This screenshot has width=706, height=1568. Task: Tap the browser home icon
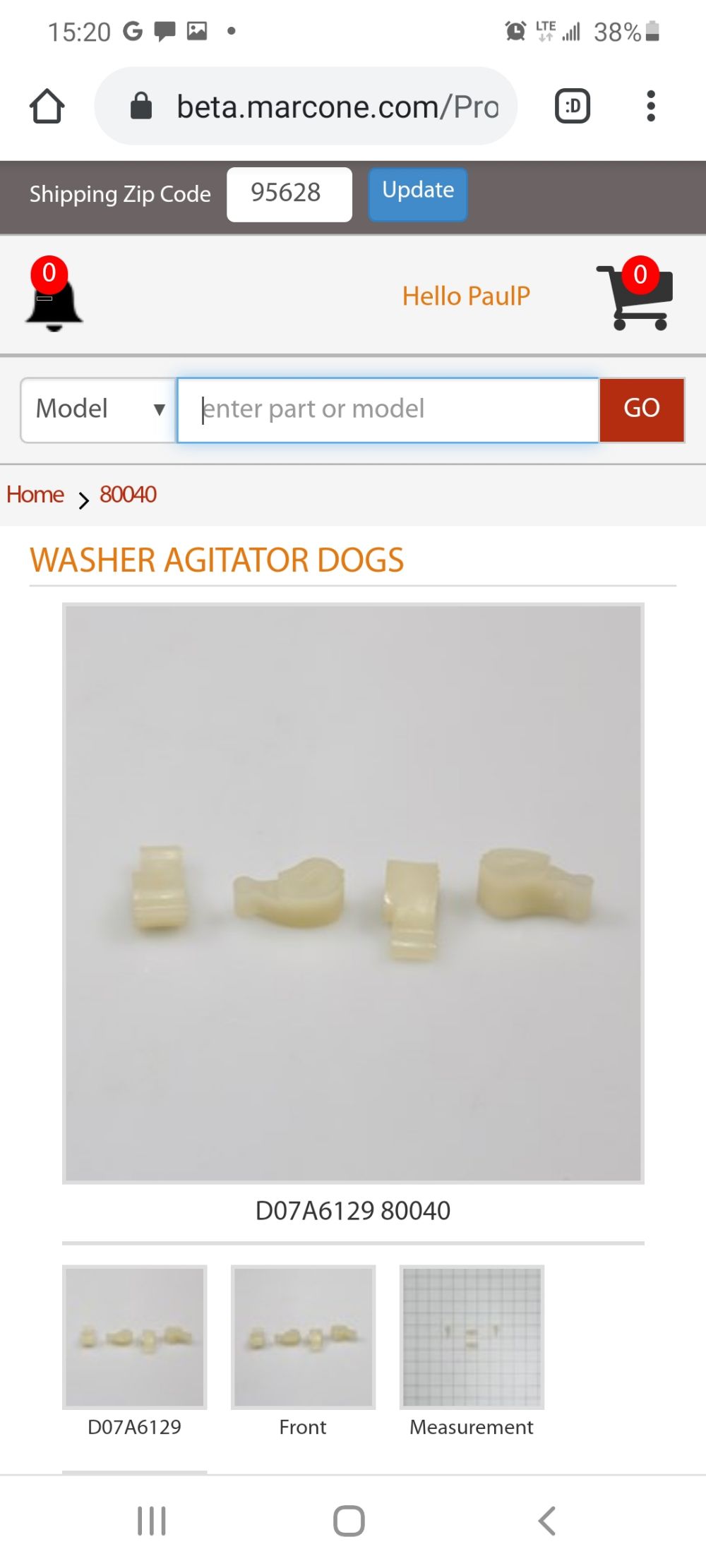[x=47, y=107]
